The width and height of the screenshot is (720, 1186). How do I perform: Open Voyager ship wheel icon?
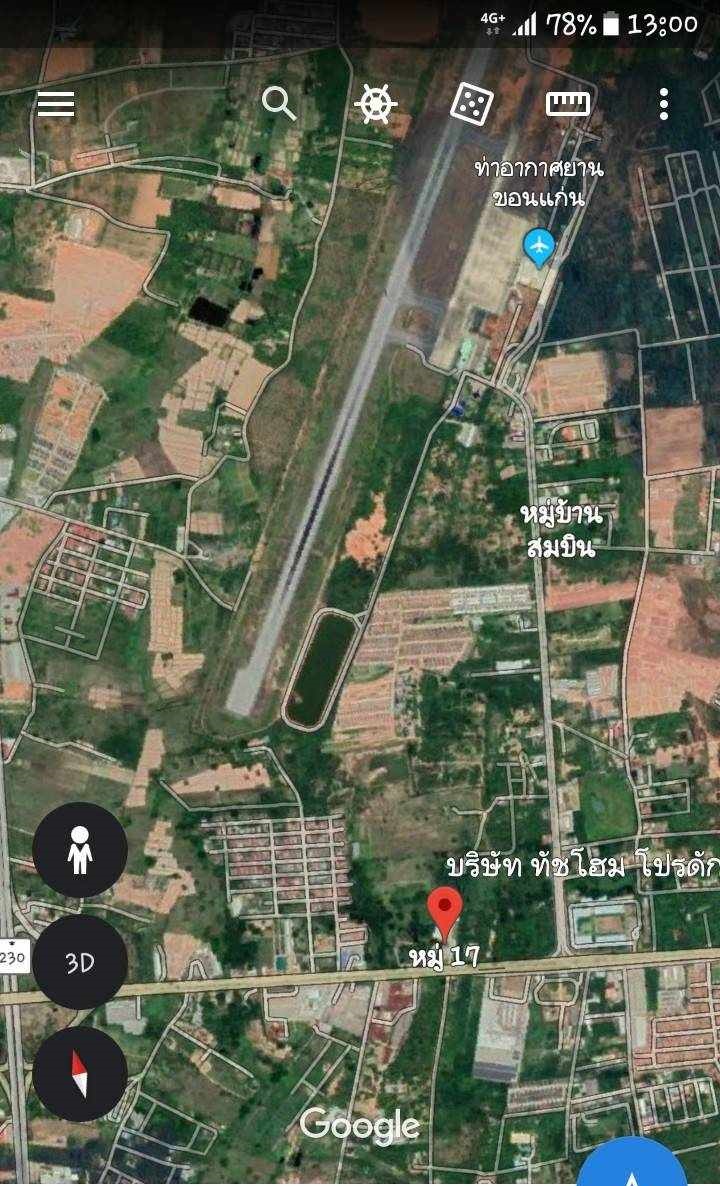(376, 104)
